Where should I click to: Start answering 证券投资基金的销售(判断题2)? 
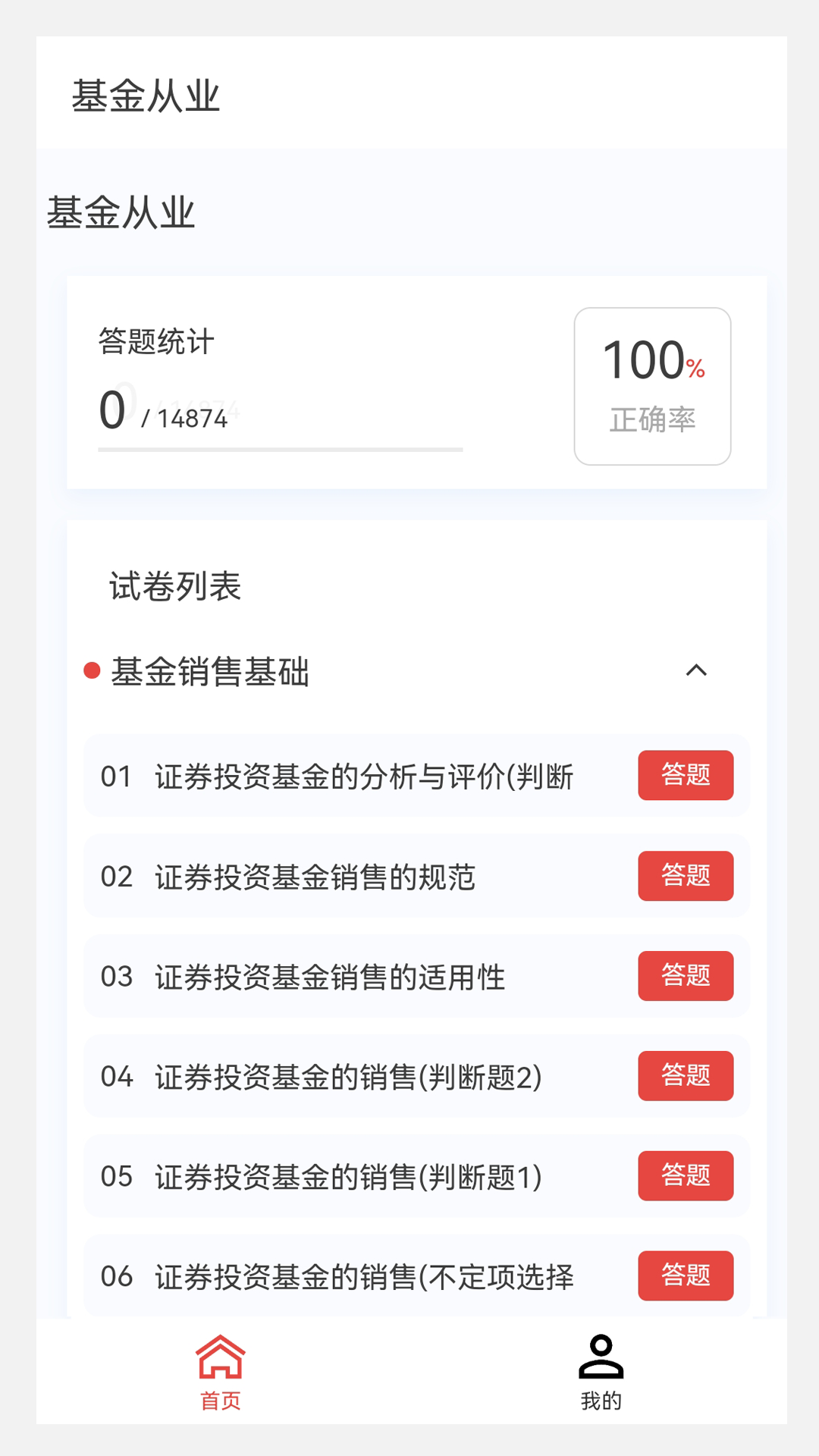click(x=686, y=1076)
